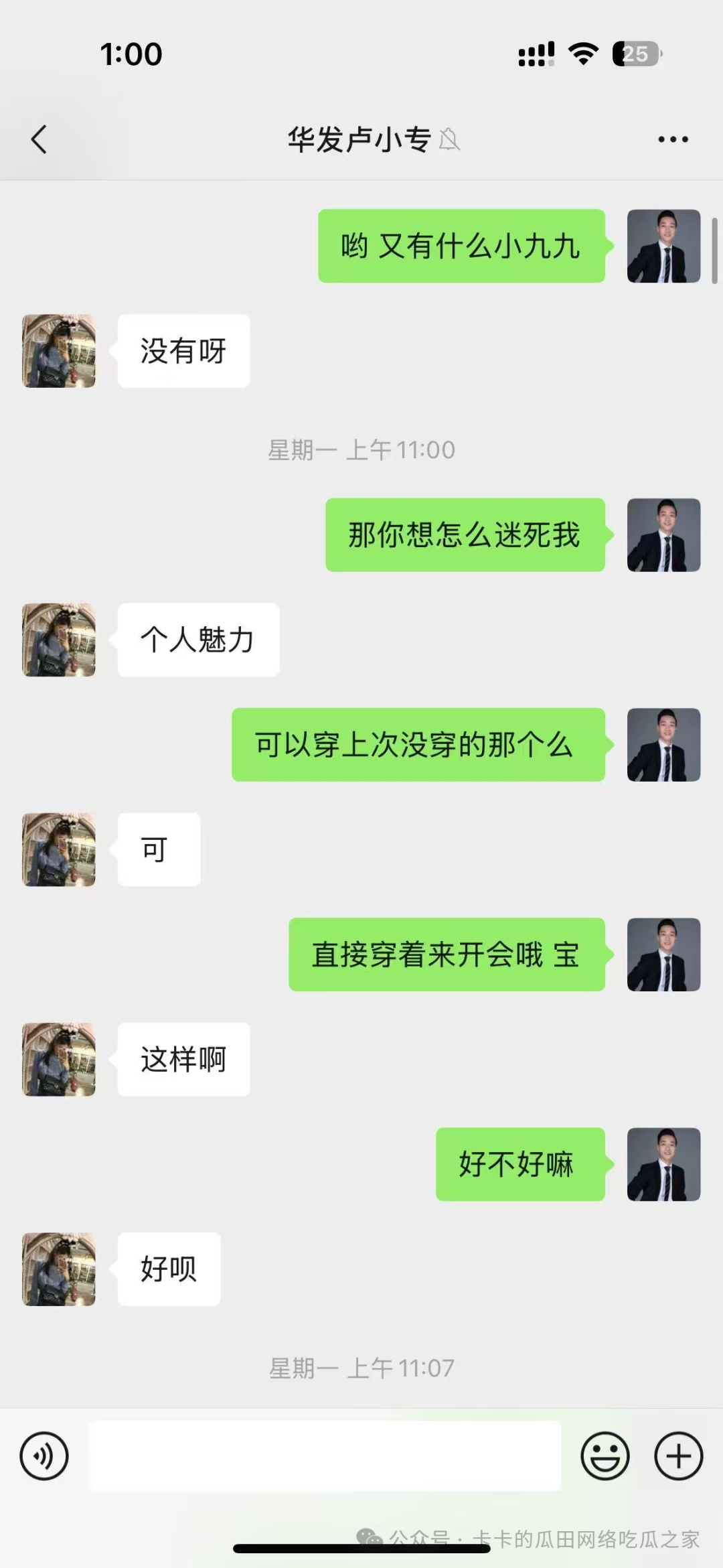Focus the message text field
723x1568 pixels.
(325, 1455)
